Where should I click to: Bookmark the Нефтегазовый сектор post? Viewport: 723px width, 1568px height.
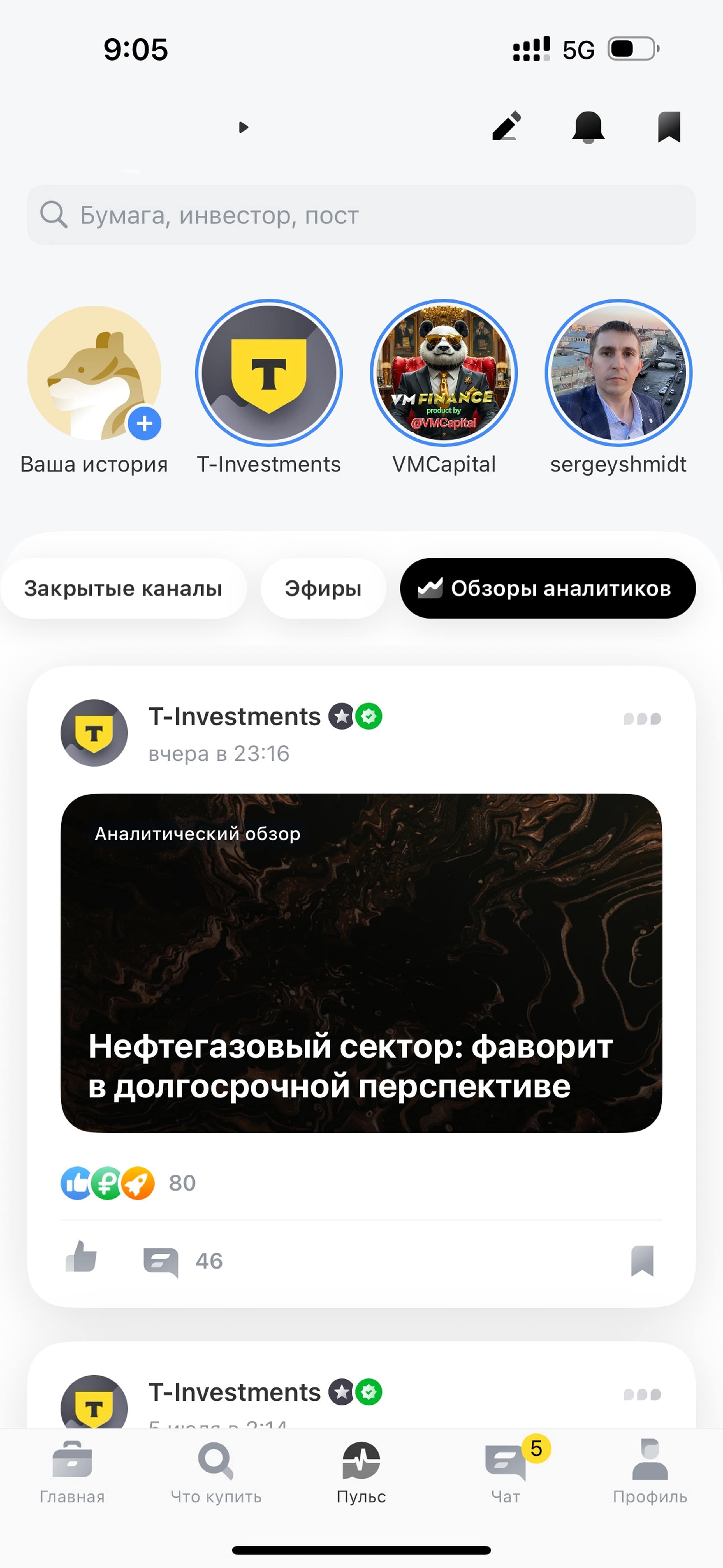pos(642,1260)
